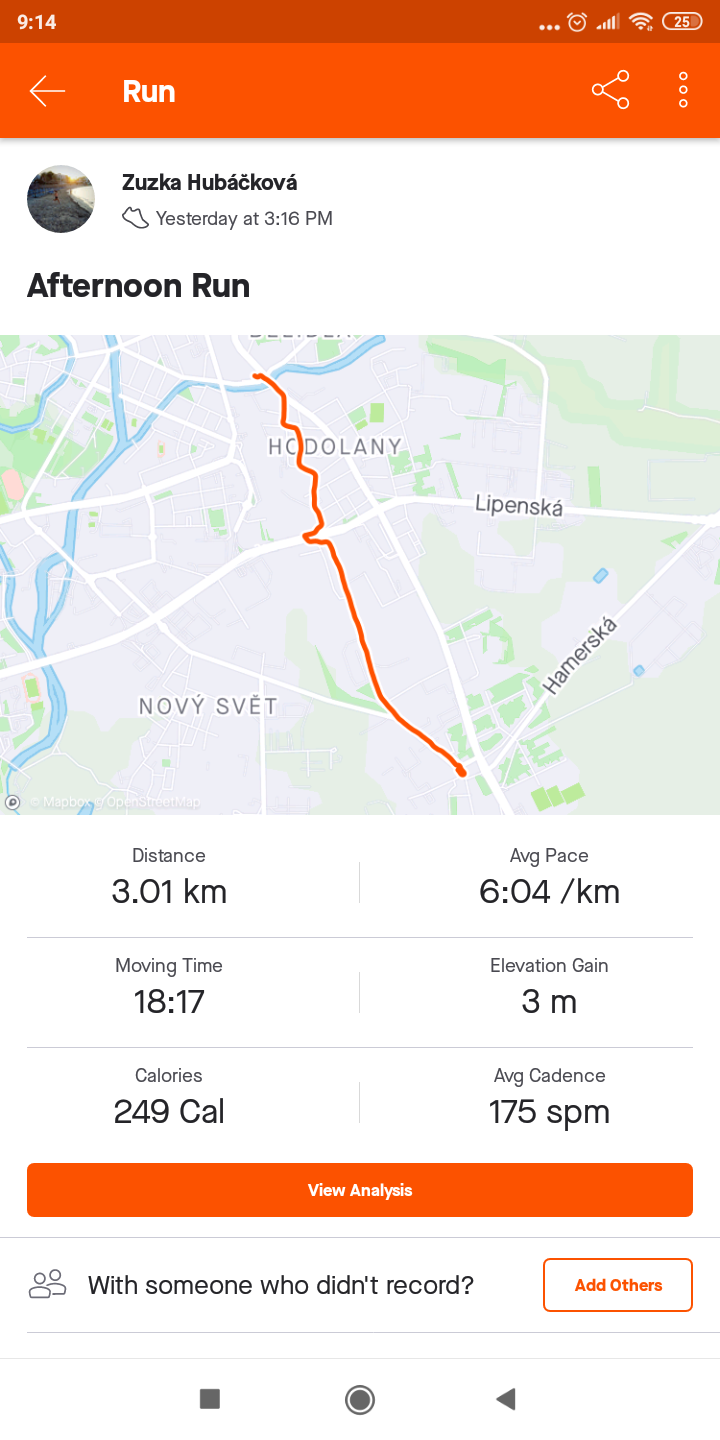Open recent apps with square button
720x1440 pixels.
210,1399
